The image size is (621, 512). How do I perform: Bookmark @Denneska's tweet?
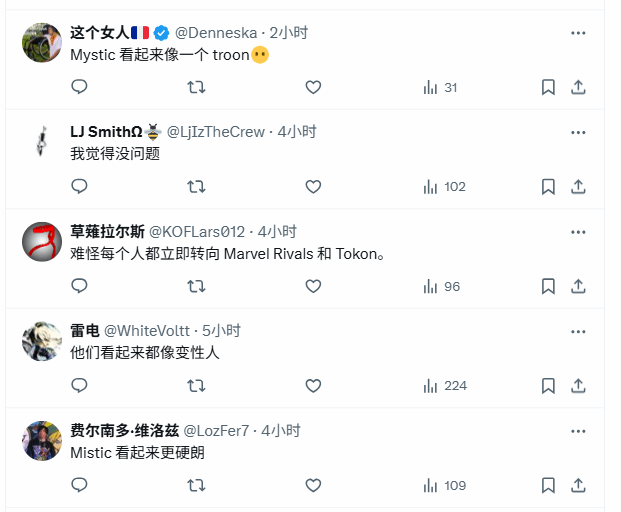[548, 87]
